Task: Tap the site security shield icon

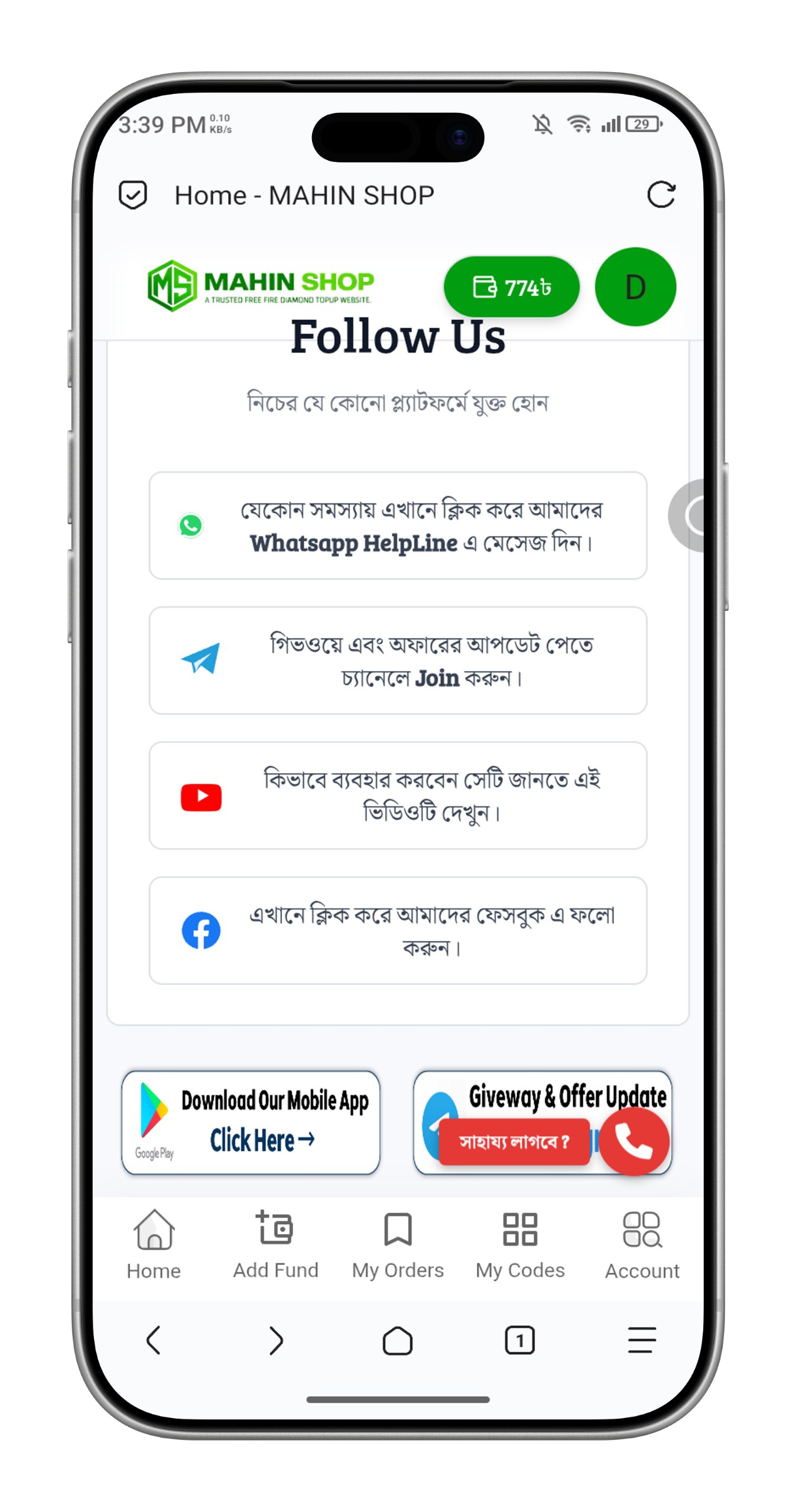Action: [x=133, y=195]
